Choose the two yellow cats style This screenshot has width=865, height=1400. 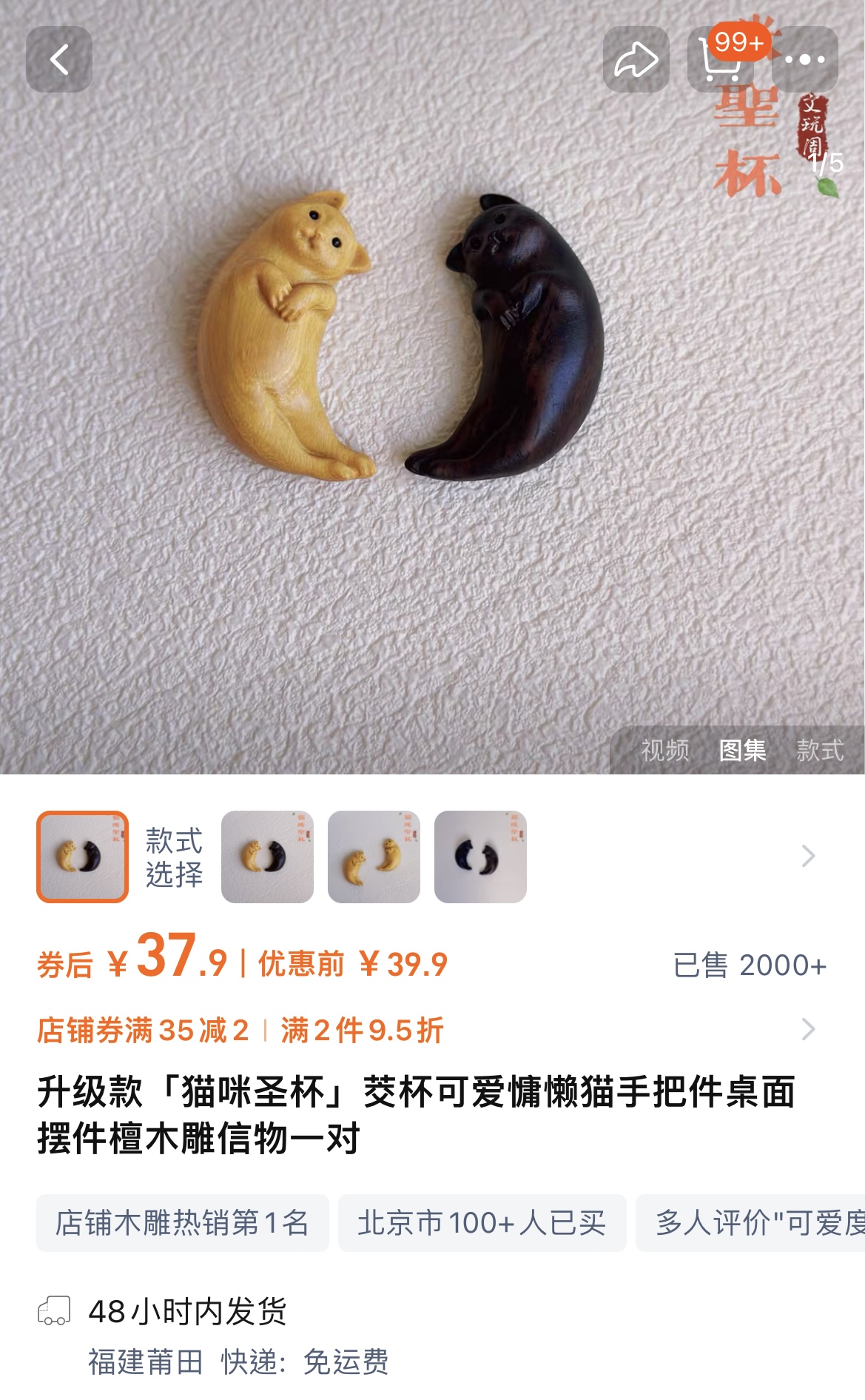(374, 857)
